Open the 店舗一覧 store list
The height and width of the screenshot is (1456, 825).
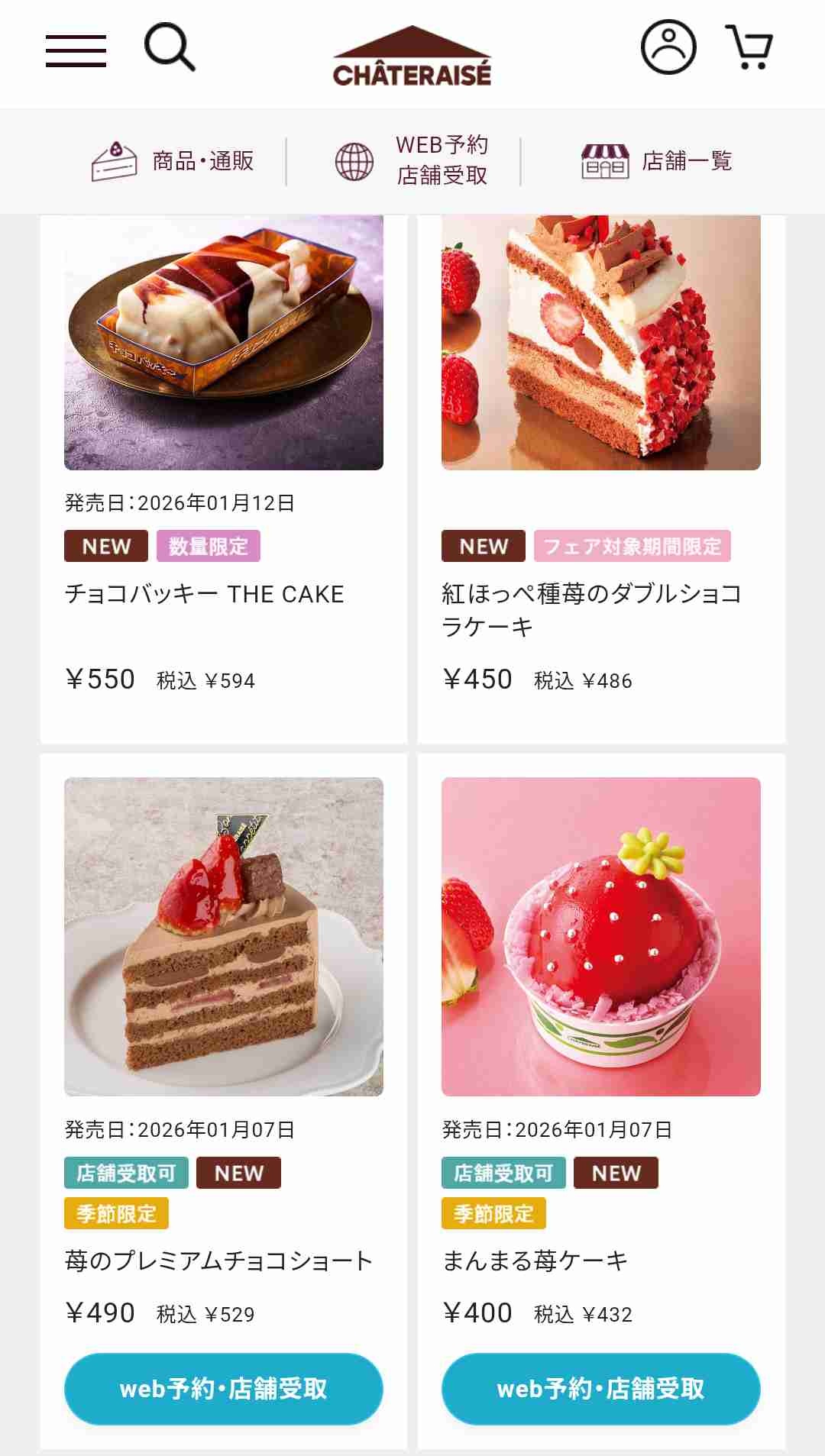tap(657, 161)
